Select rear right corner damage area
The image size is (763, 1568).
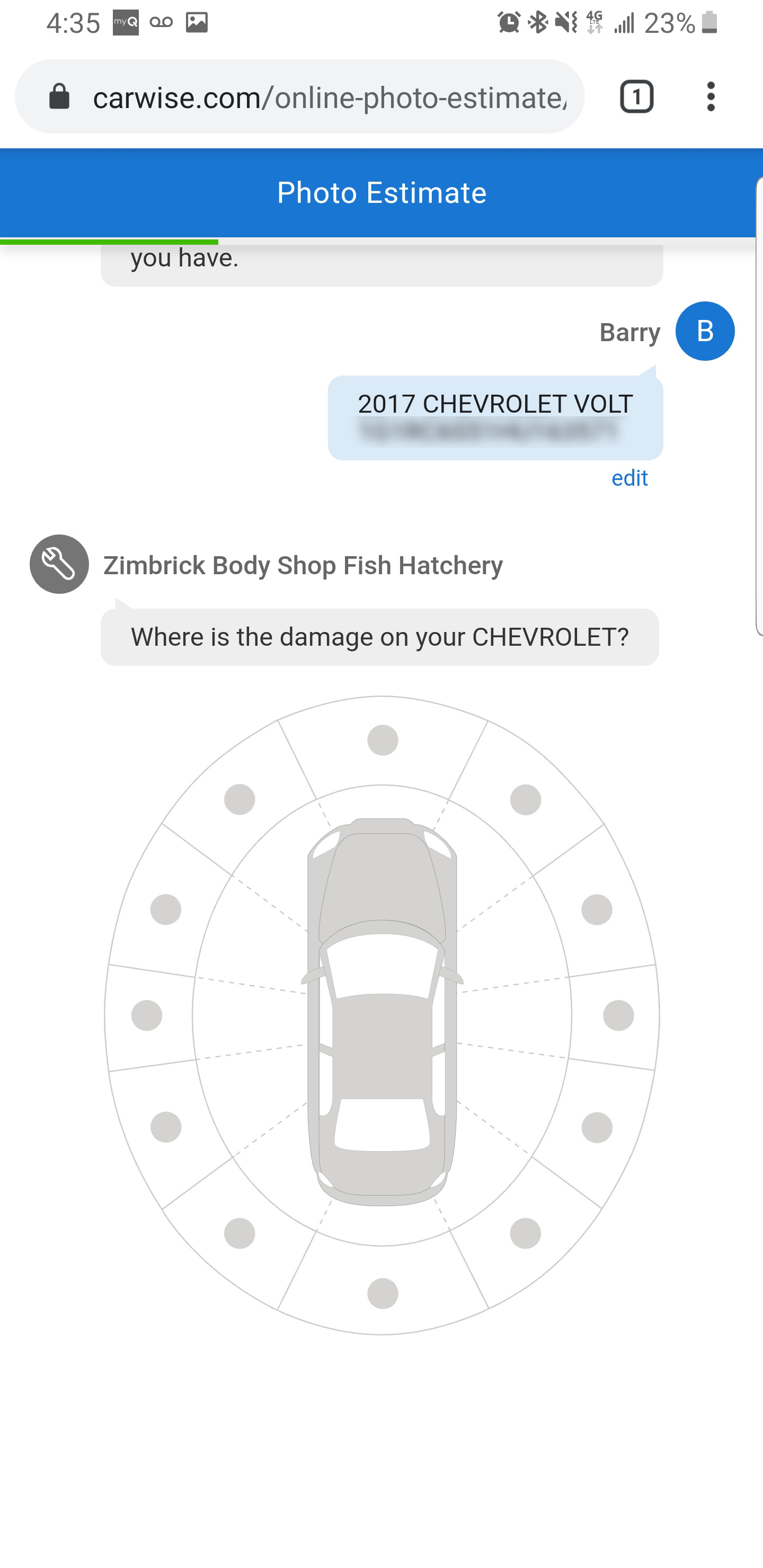point(526,1233)
